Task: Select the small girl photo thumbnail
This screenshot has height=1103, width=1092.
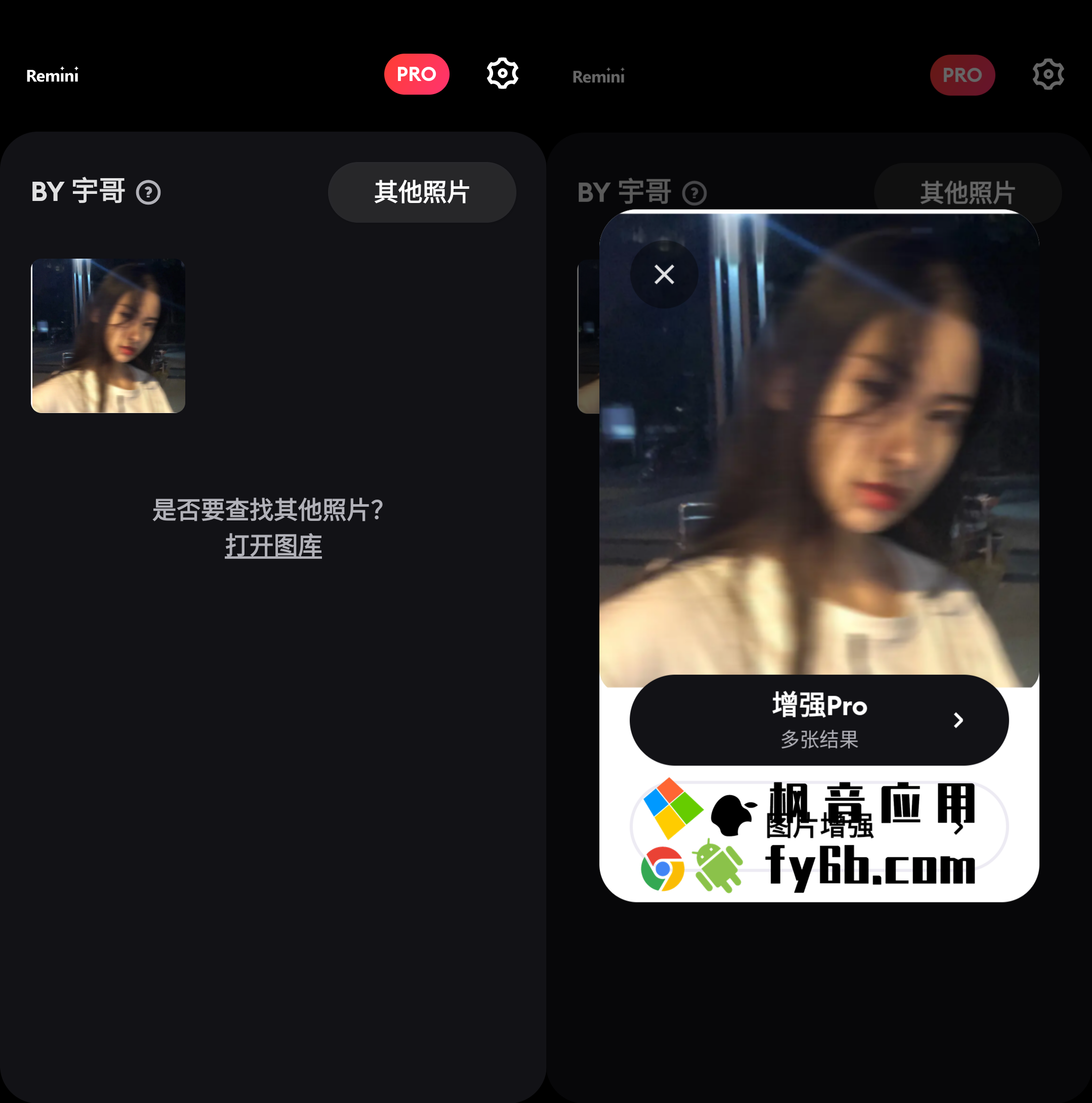Action: coord(108,336)
